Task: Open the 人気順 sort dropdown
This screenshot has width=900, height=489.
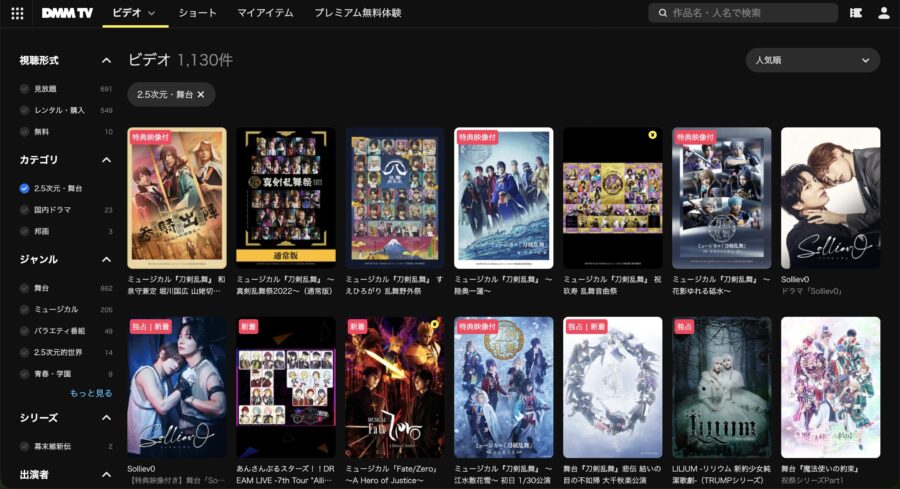Action: 813,60
